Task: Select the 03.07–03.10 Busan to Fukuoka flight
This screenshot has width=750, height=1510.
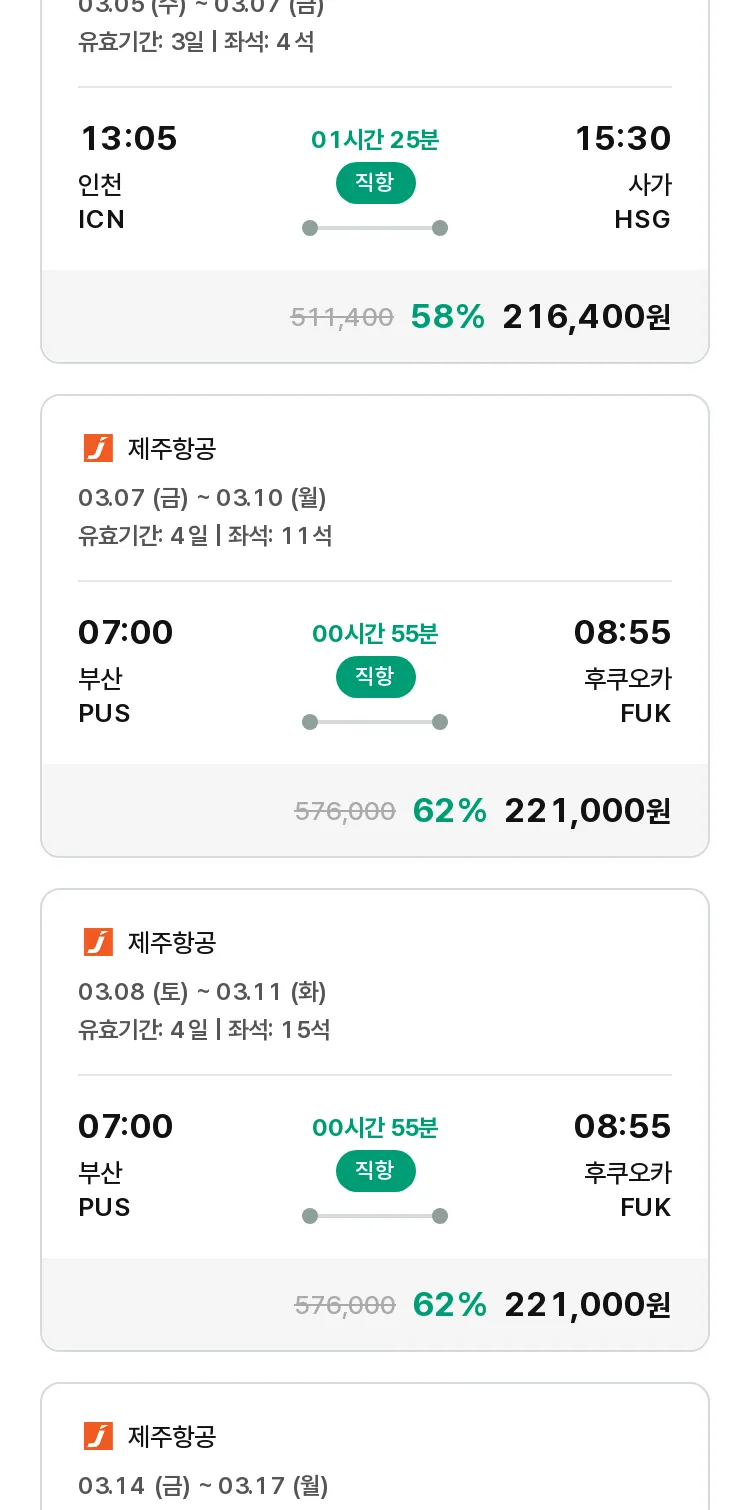Action: click(375, 626)
